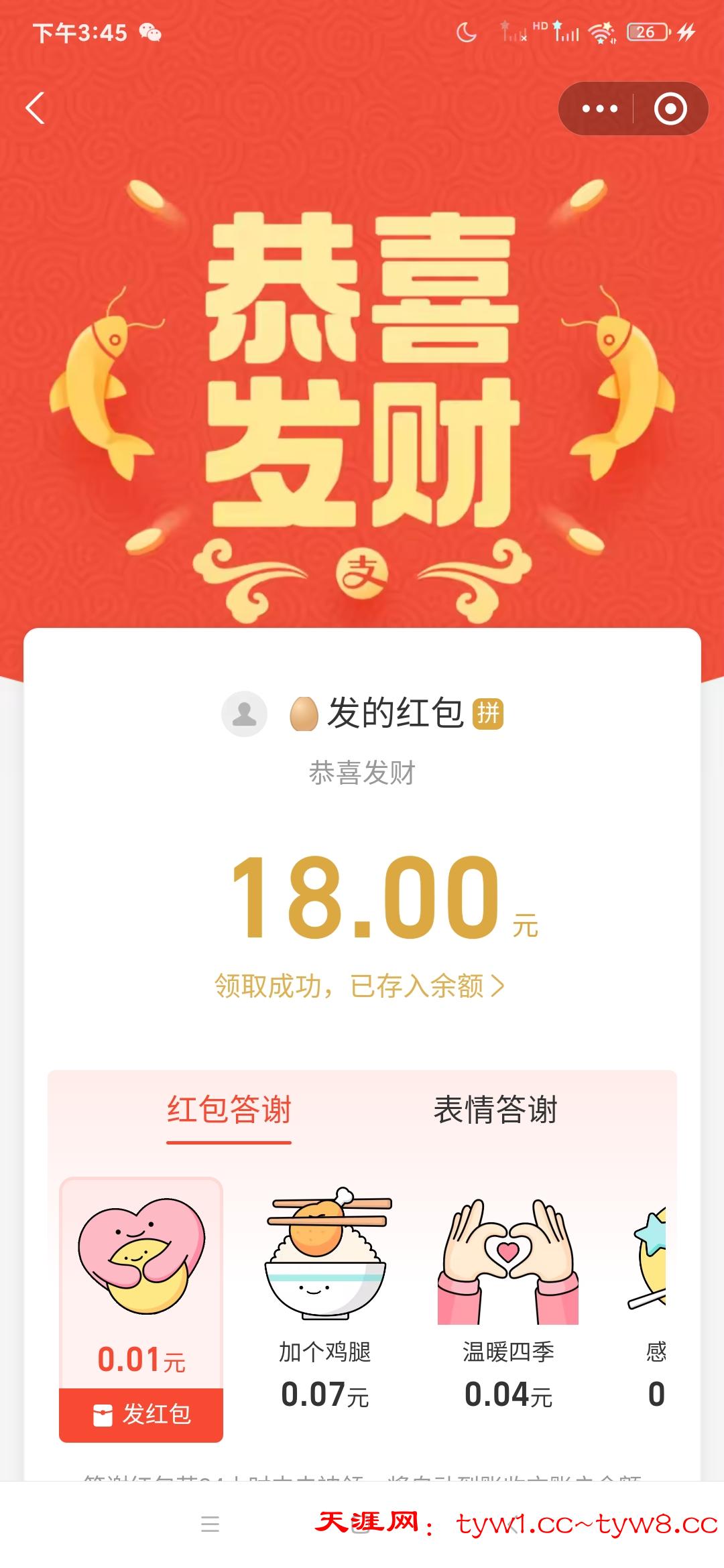Tap the capsule close circle button

point(674,108)
